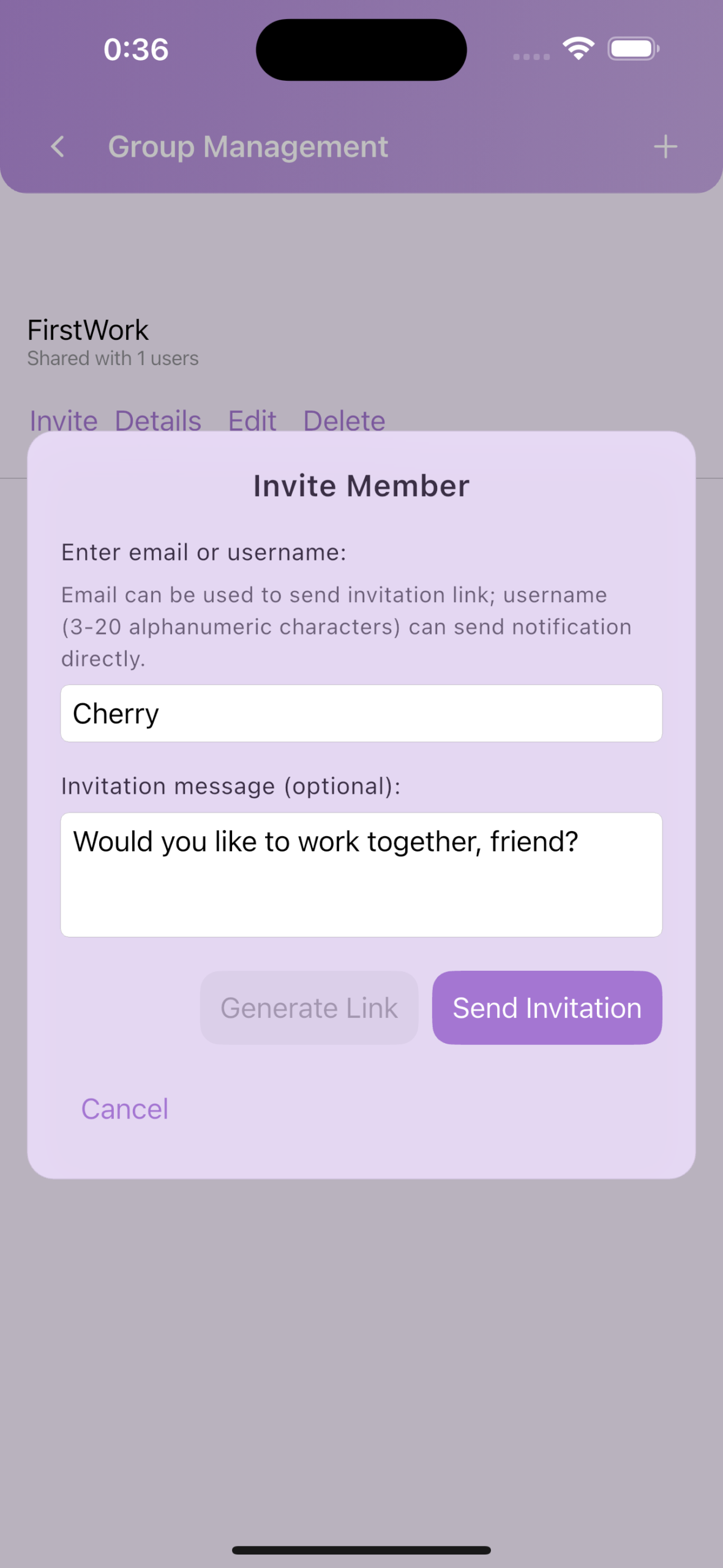723x1568 pixels.
Task: Go back from Group Management
Action: (58, 147)
